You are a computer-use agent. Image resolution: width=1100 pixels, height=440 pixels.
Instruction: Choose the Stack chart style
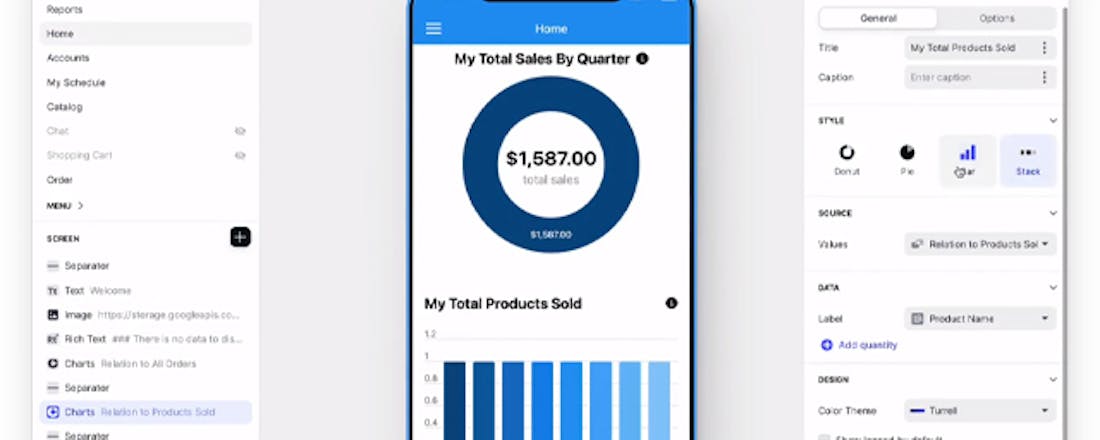click(1028, 160)
